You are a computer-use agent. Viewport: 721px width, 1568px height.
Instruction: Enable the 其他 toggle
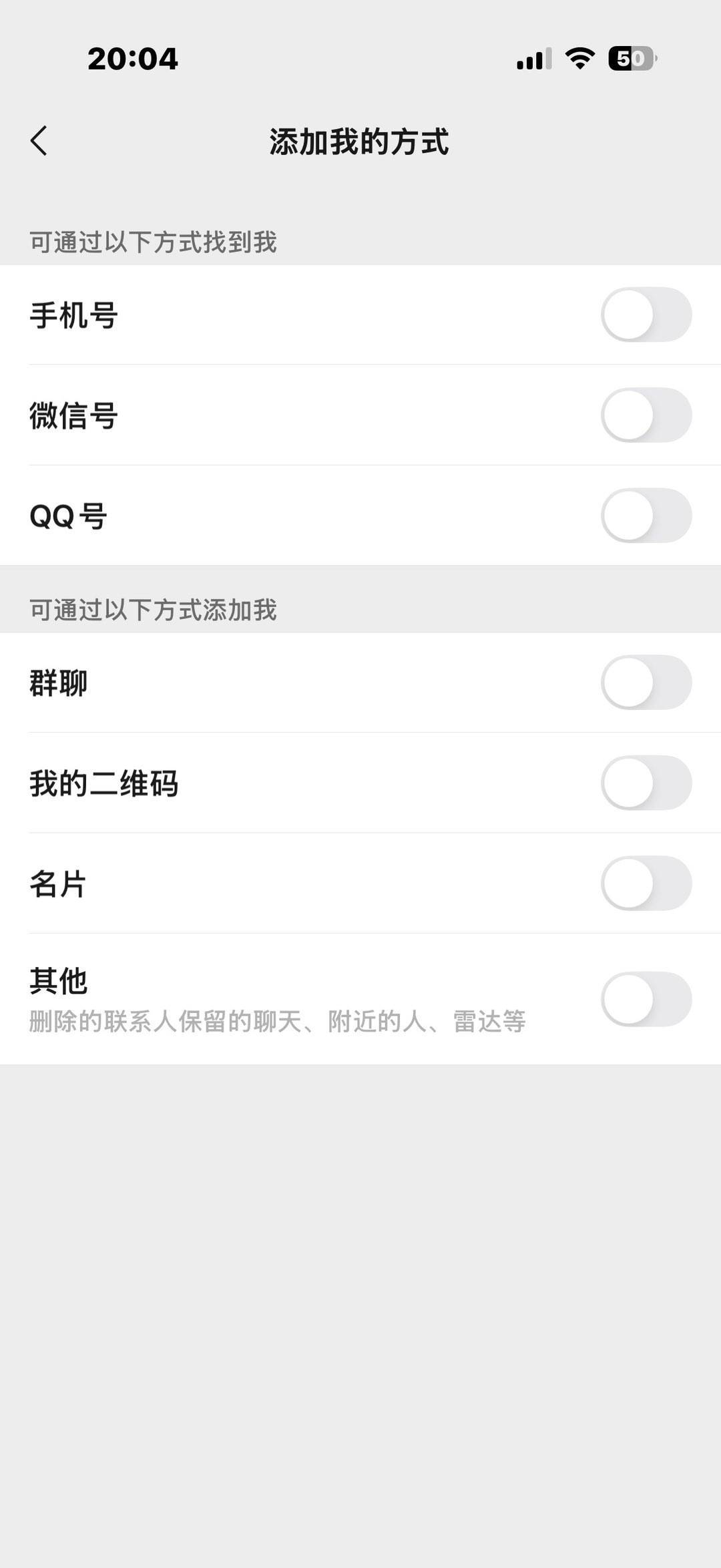(646, 999)
